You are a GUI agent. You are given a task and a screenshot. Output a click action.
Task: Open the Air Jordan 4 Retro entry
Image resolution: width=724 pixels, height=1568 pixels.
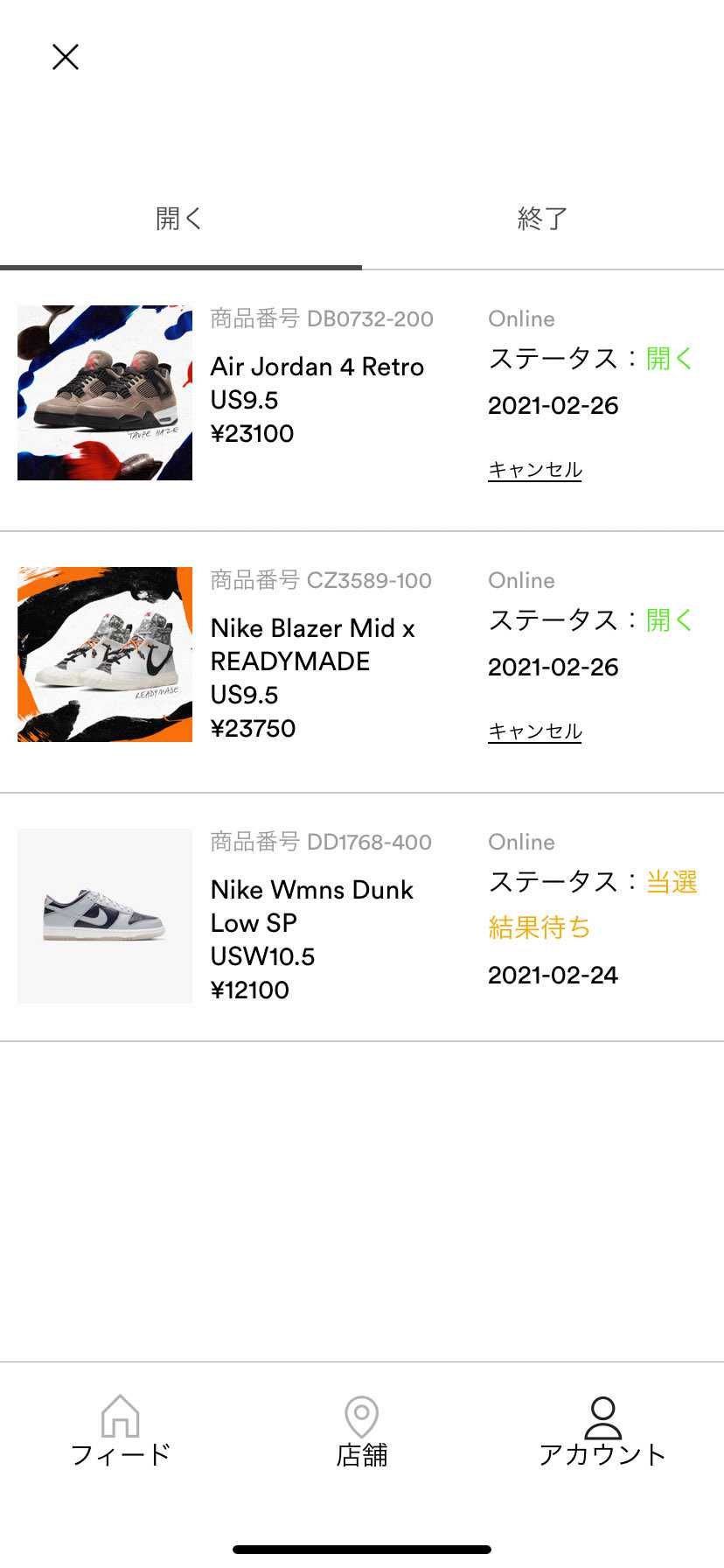(317, 367)
